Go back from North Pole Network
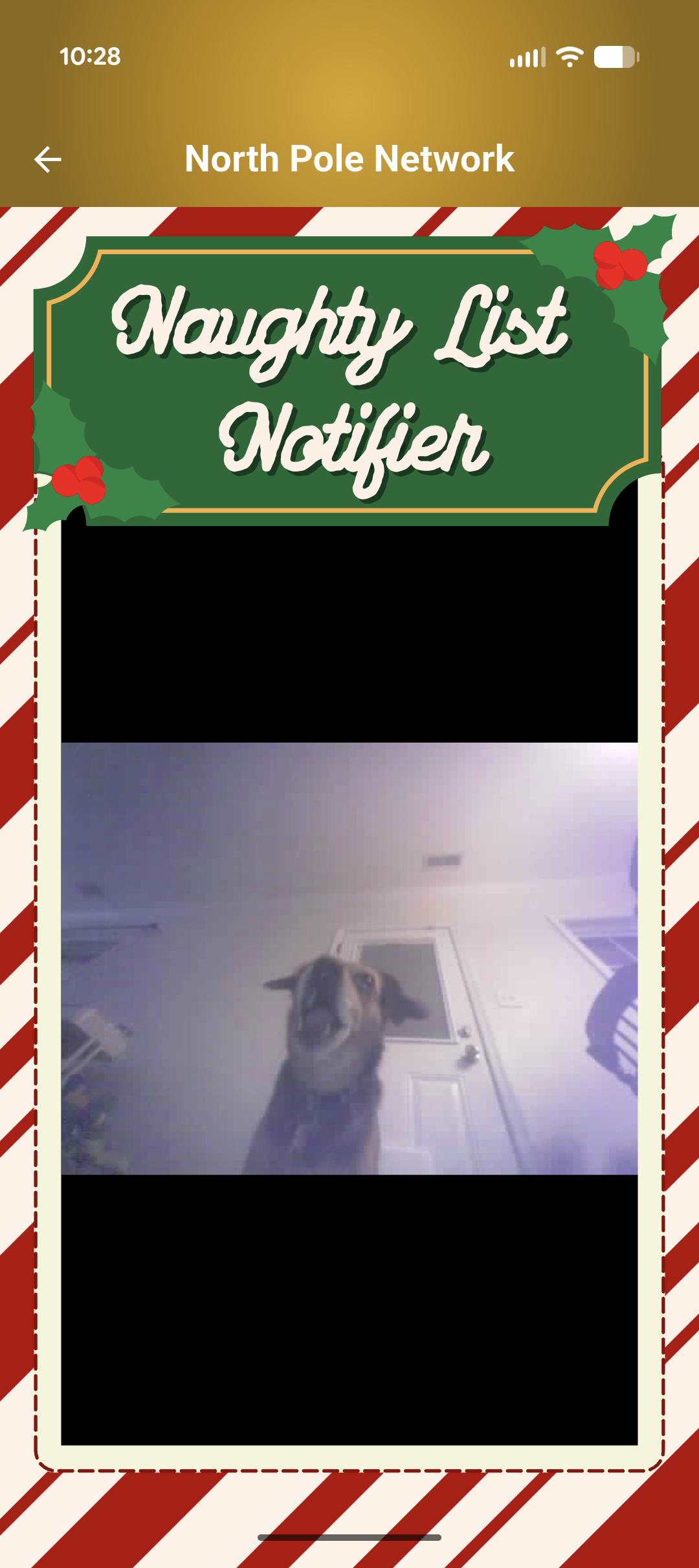Image resolution: width=699 pixels, height=1568 pixels. (x=48, y=159)
